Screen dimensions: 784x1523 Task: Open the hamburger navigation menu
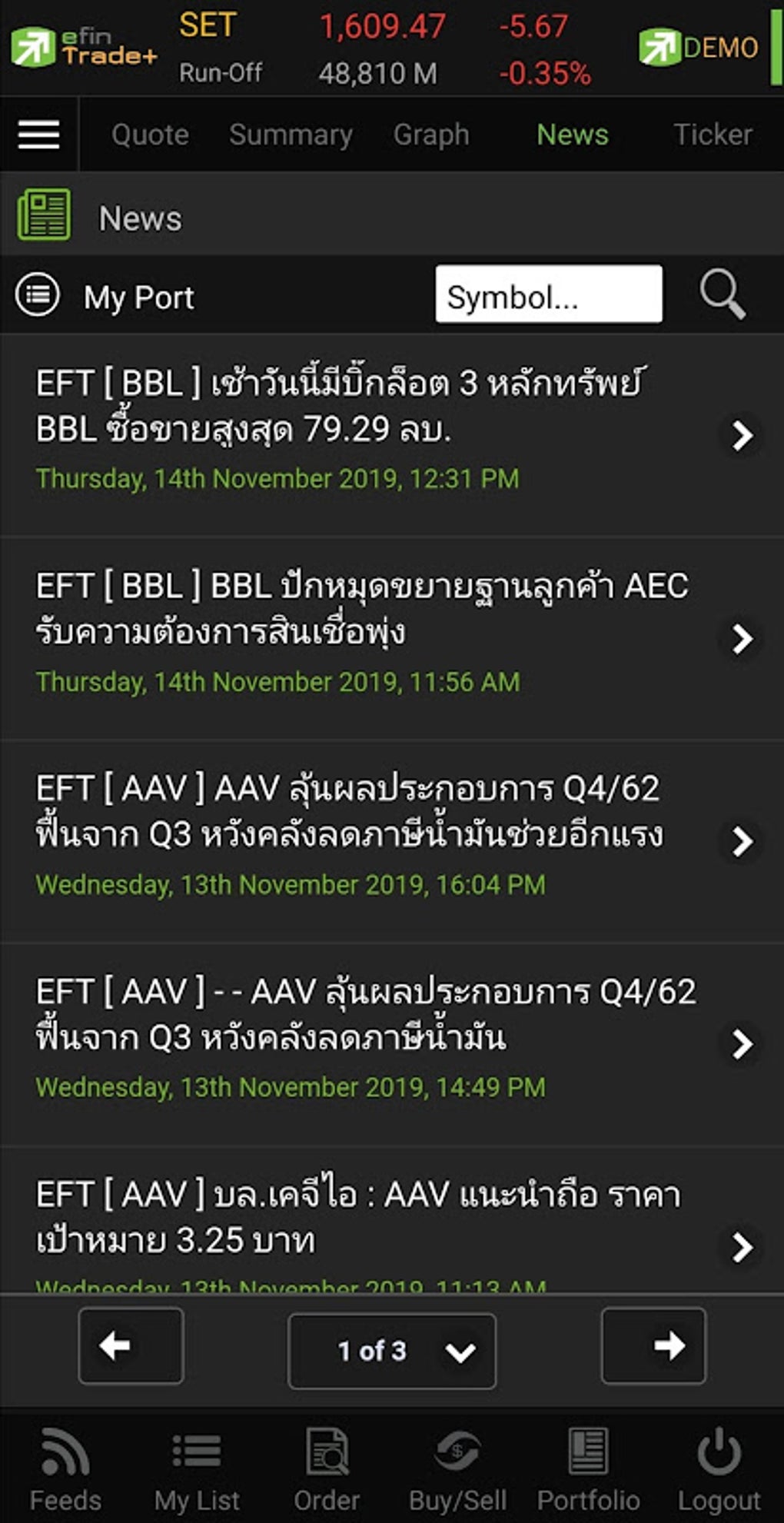tap(39, 134)
